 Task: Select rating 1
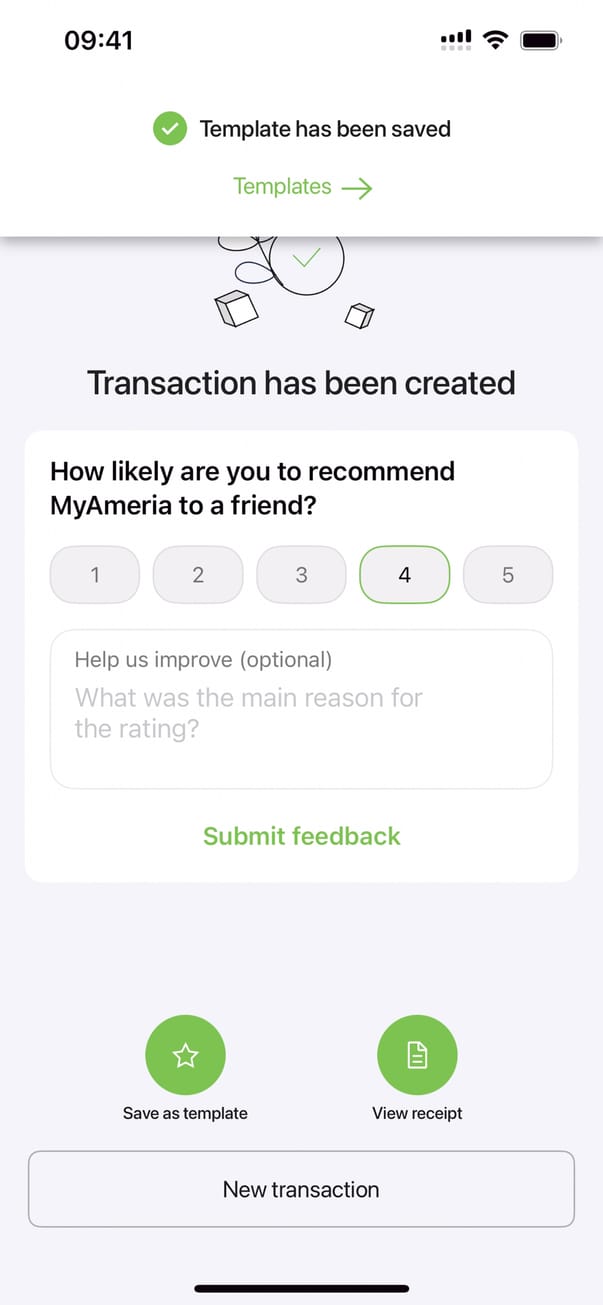click(x=95, y=575)
